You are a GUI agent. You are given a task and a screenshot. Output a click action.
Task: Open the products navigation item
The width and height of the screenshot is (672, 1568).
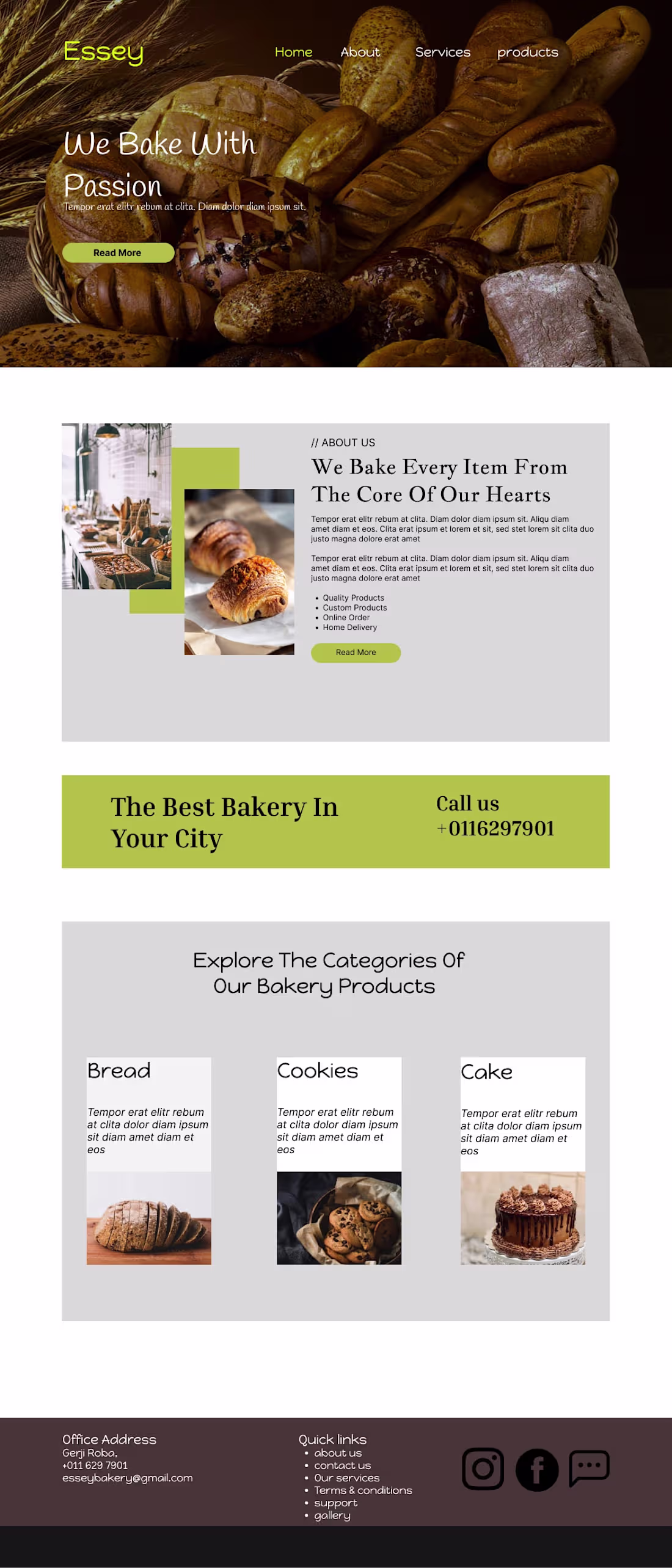pyautogui.click(x=528, y=53)
